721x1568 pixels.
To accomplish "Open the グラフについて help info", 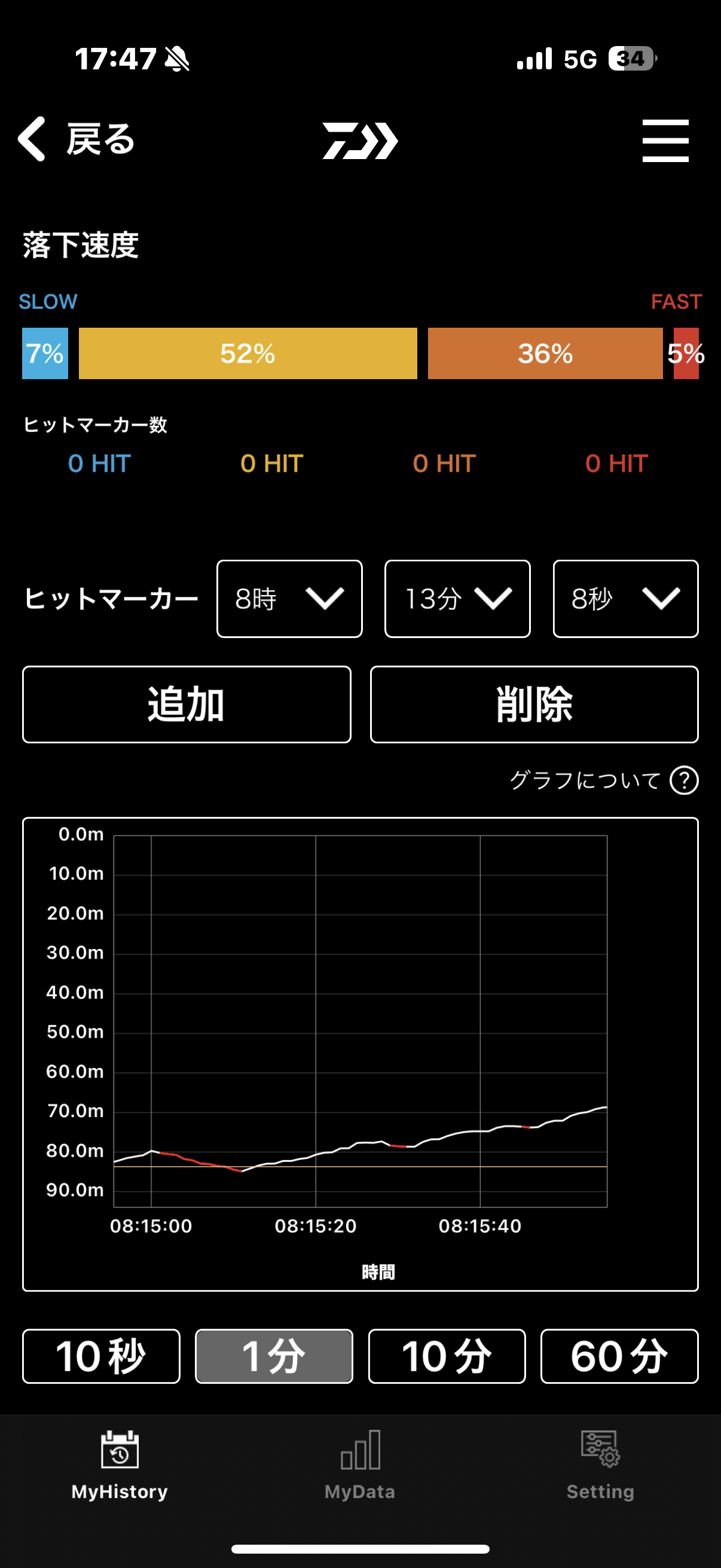I will tap(683, 780).
